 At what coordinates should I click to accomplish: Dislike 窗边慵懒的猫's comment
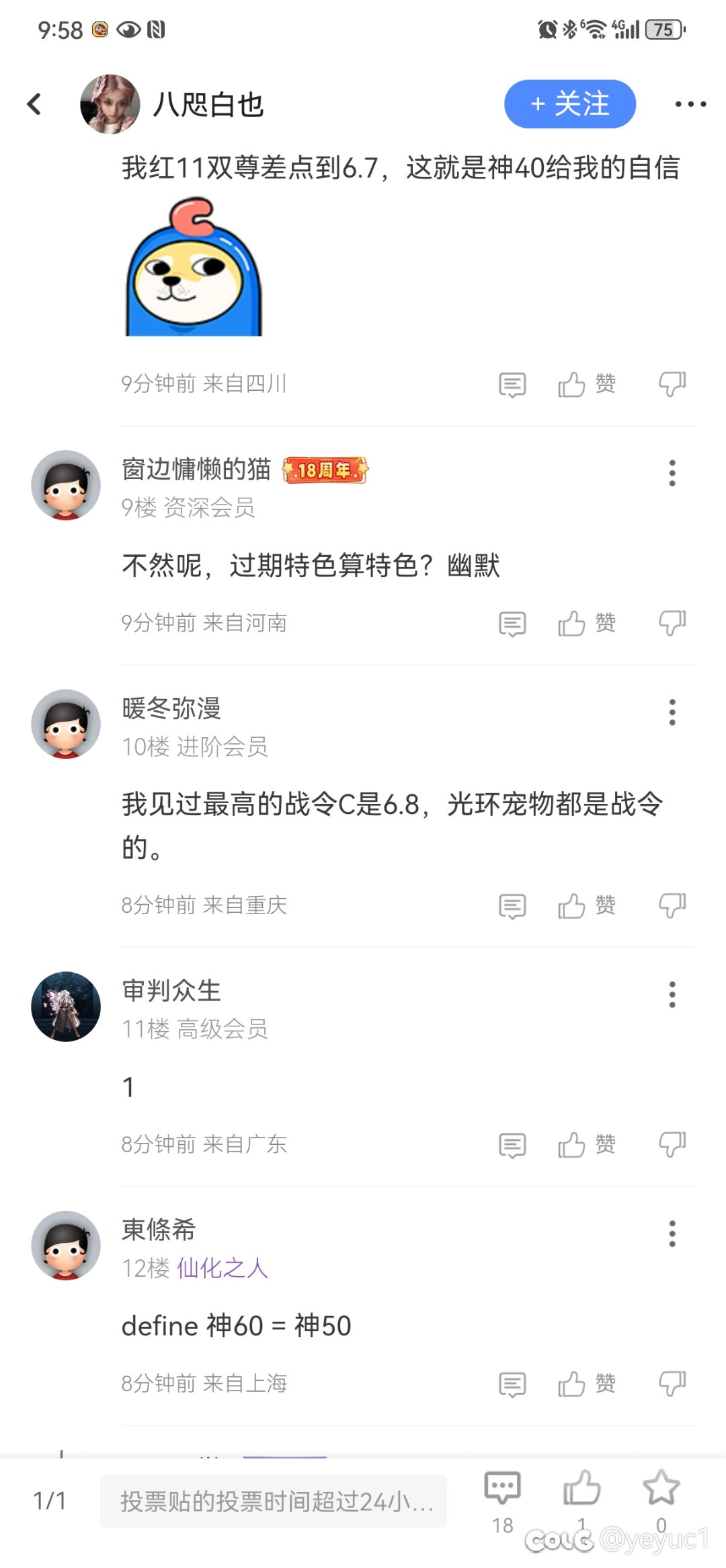point(672,624)
